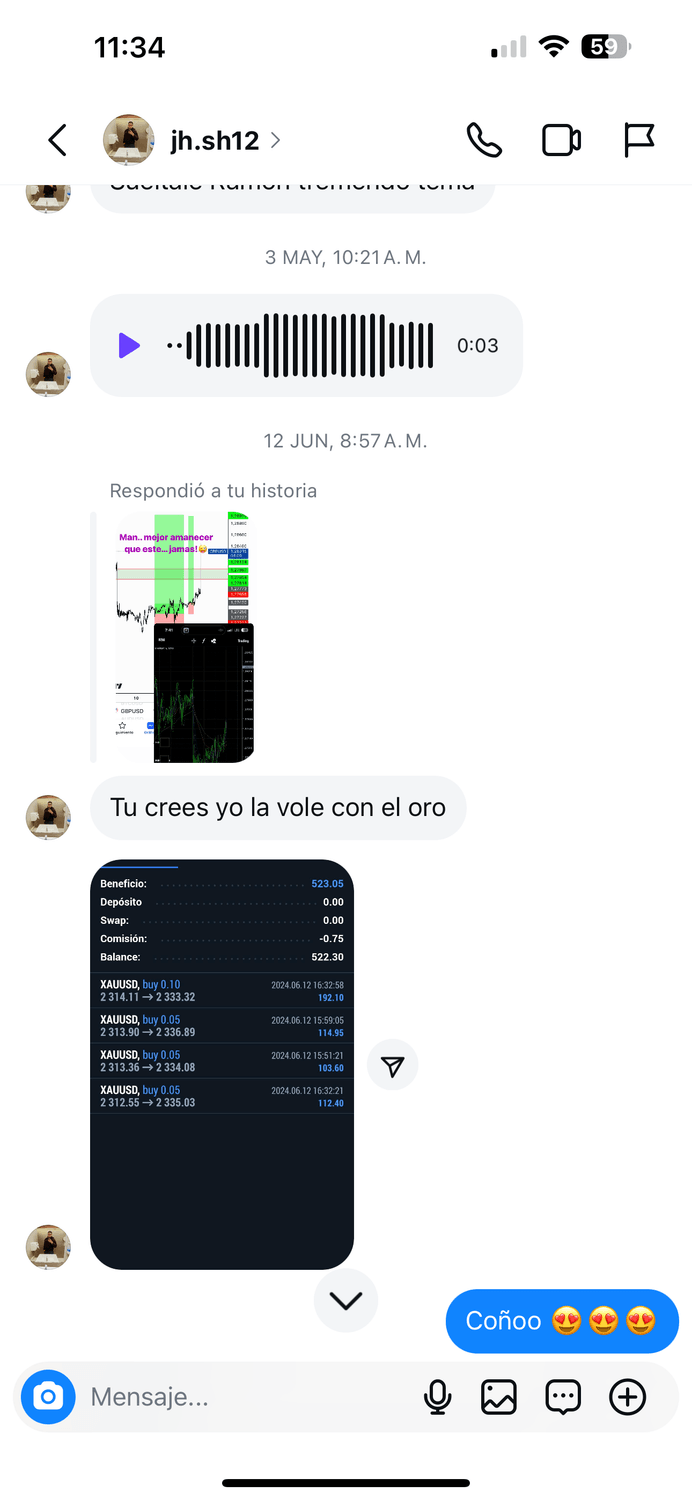692x1500 pixels.
Task: Play the 0:03 voice message
Action: pyautogui.click(x=129, y=346)
